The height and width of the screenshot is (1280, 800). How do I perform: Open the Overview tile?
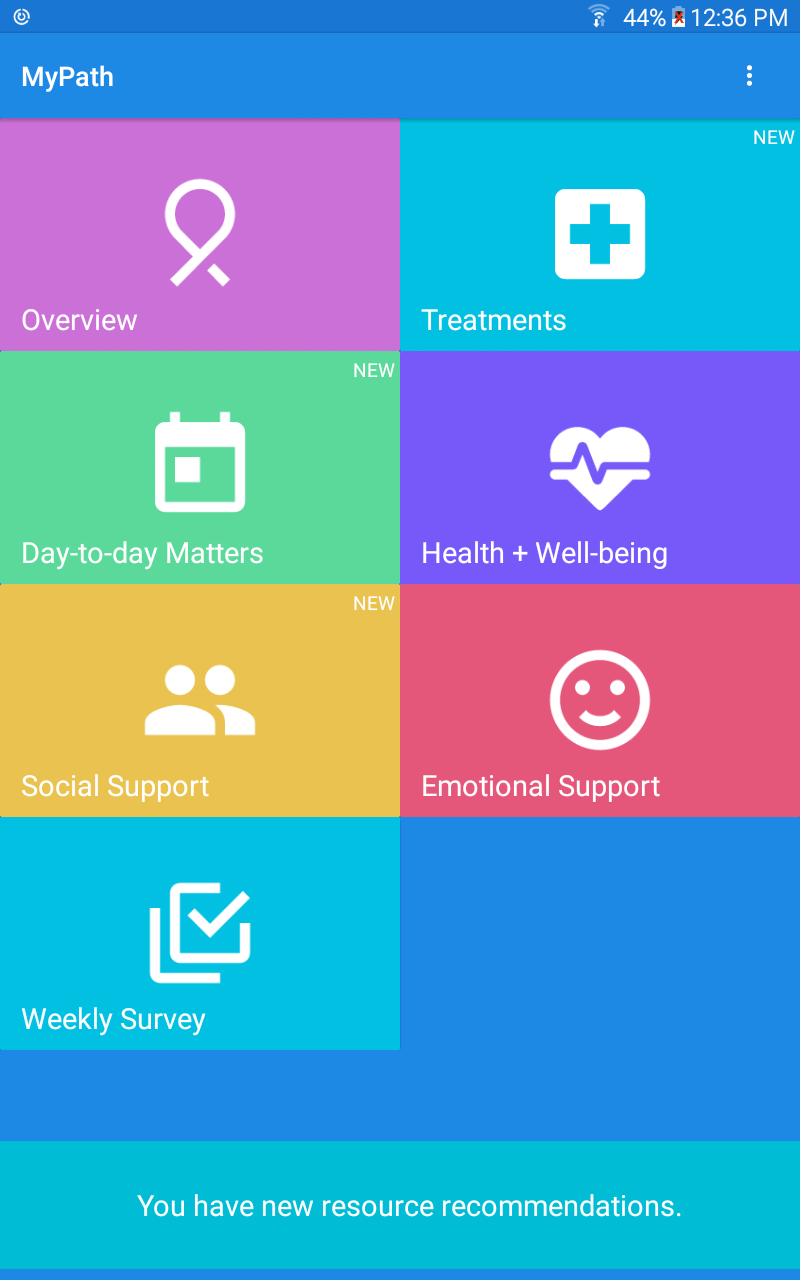tap(200, 234)
